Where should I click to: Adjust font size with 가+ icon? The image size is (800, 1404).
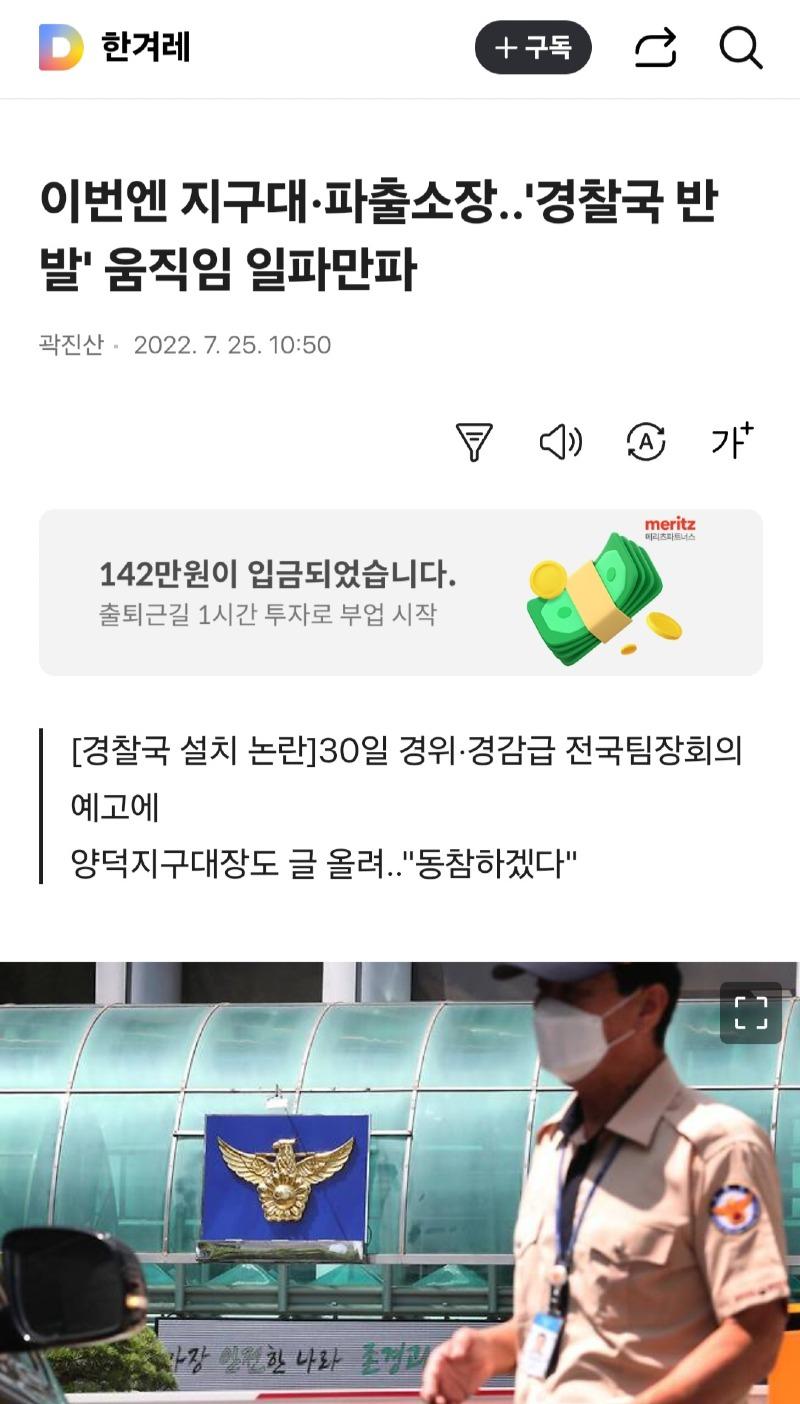(x=732, y=441)
